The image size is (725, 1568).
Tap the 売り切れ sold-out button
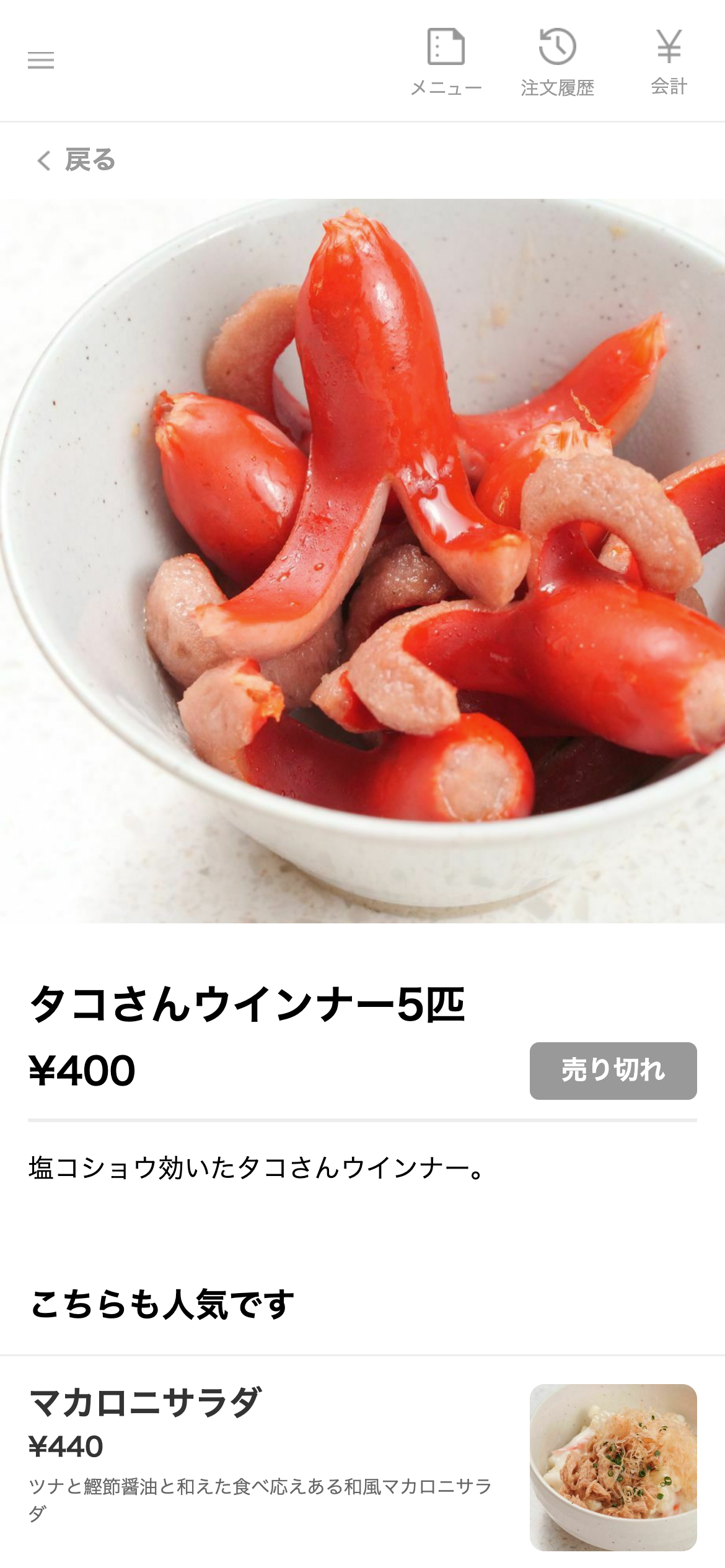pyautogui.click(x=613, y=1071)
